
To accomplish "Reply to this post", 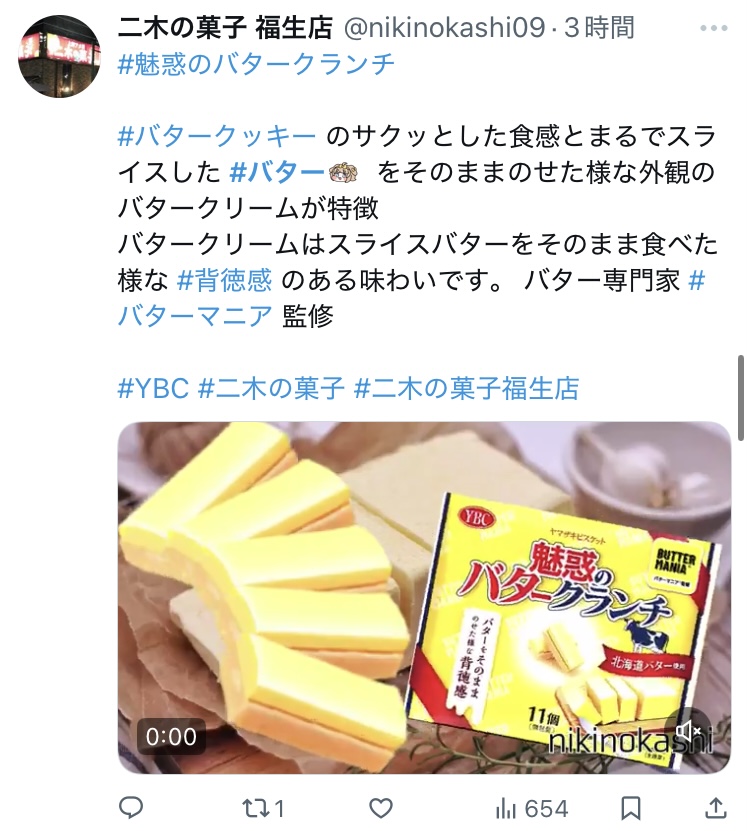I will 131,807.
